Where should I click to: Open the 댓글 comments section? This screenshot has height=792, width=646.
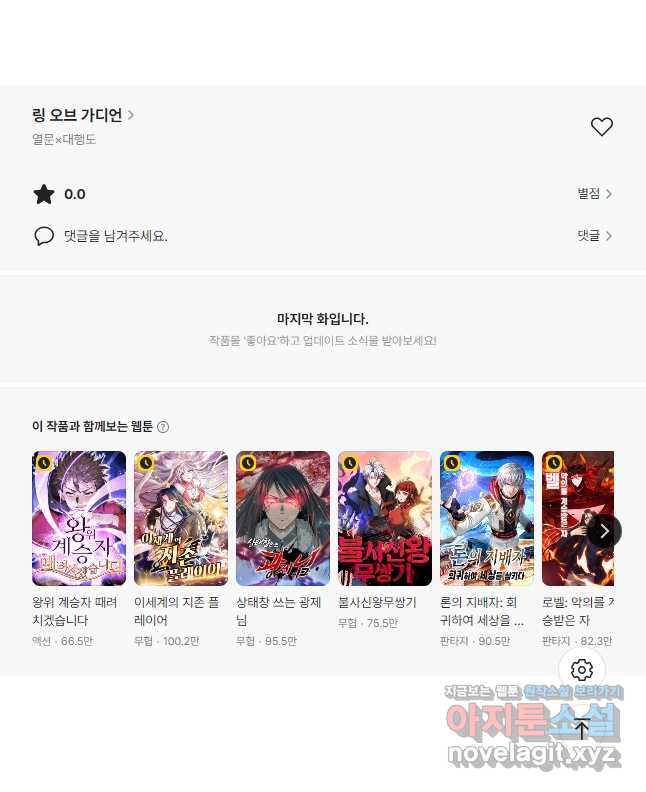coord(594,236)
